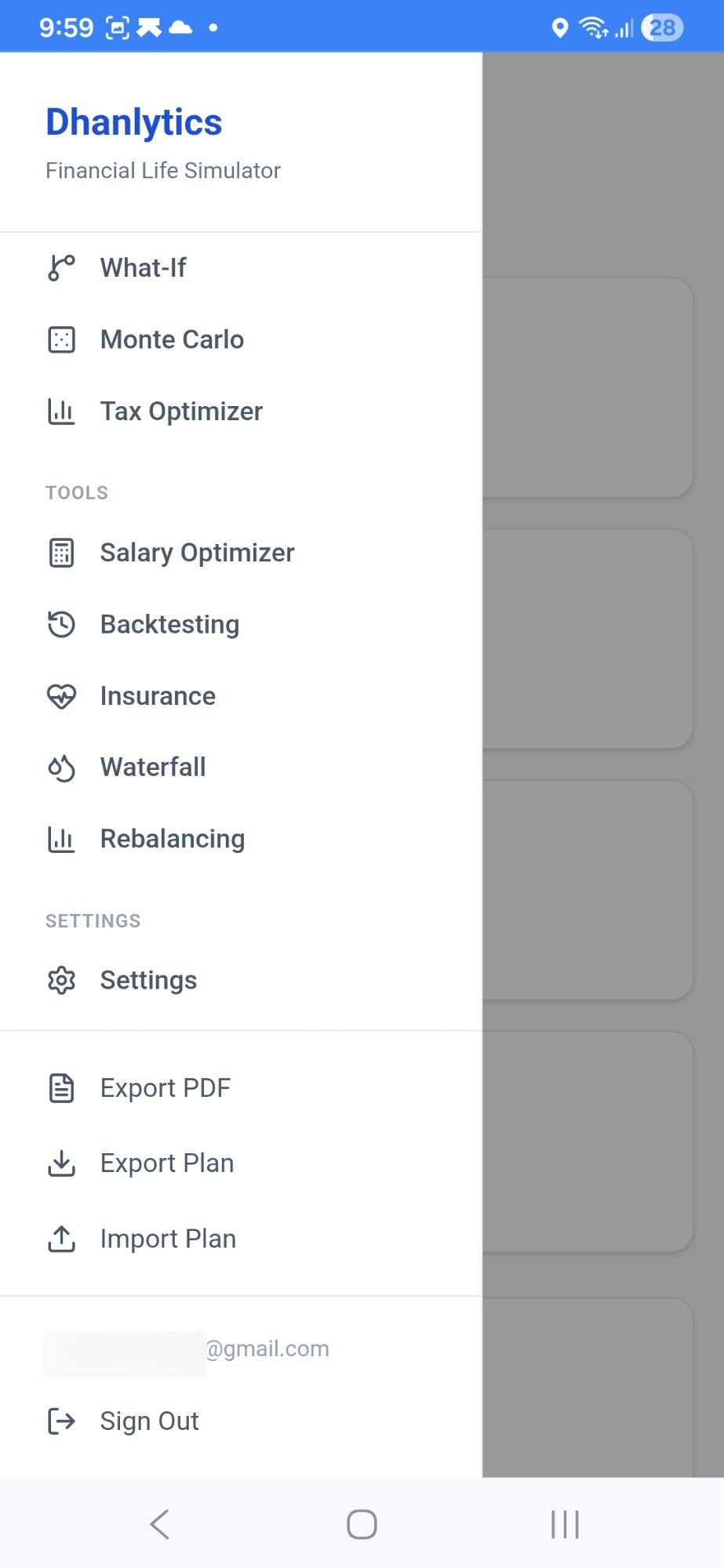Open the Insurance tool

coord(158,695)
